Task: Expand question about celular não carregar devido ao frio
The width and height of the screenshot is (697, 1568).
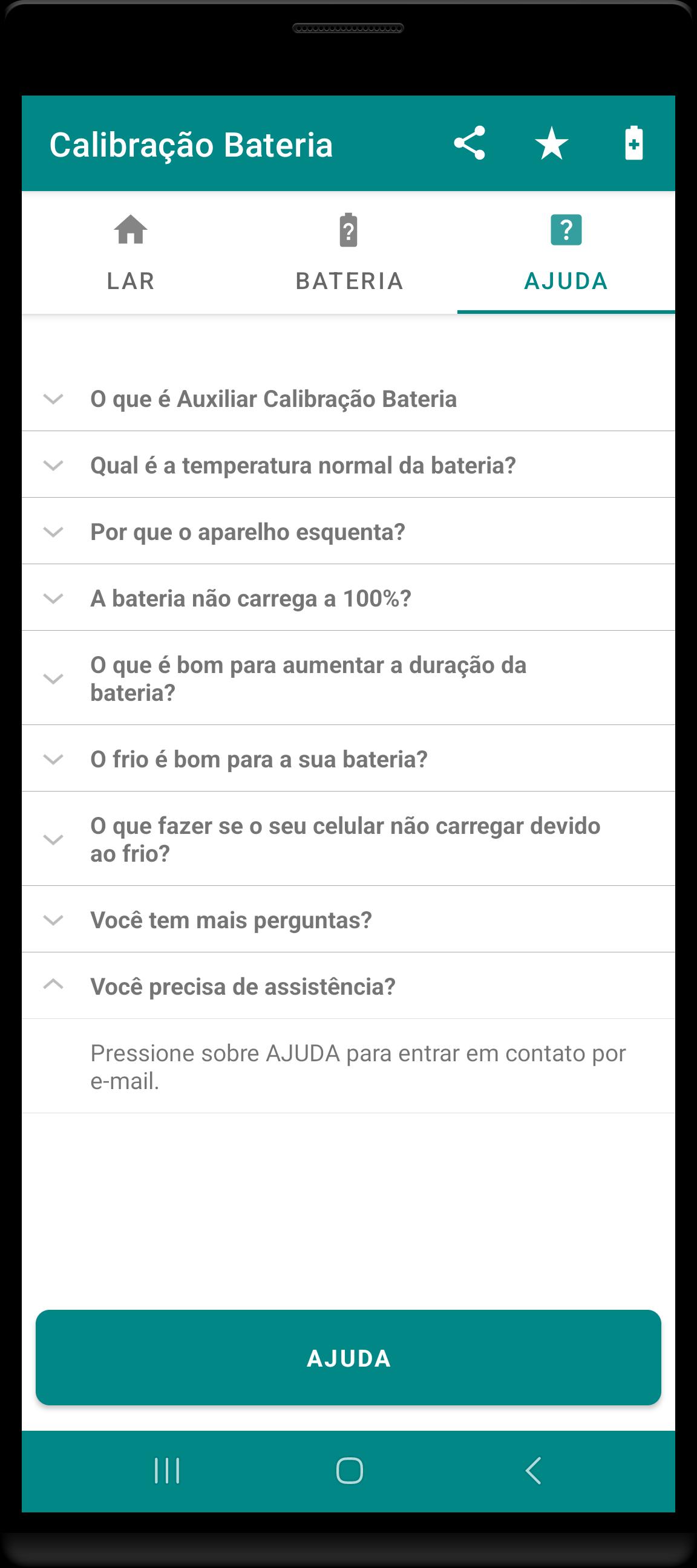Action: tap(348, 839)
